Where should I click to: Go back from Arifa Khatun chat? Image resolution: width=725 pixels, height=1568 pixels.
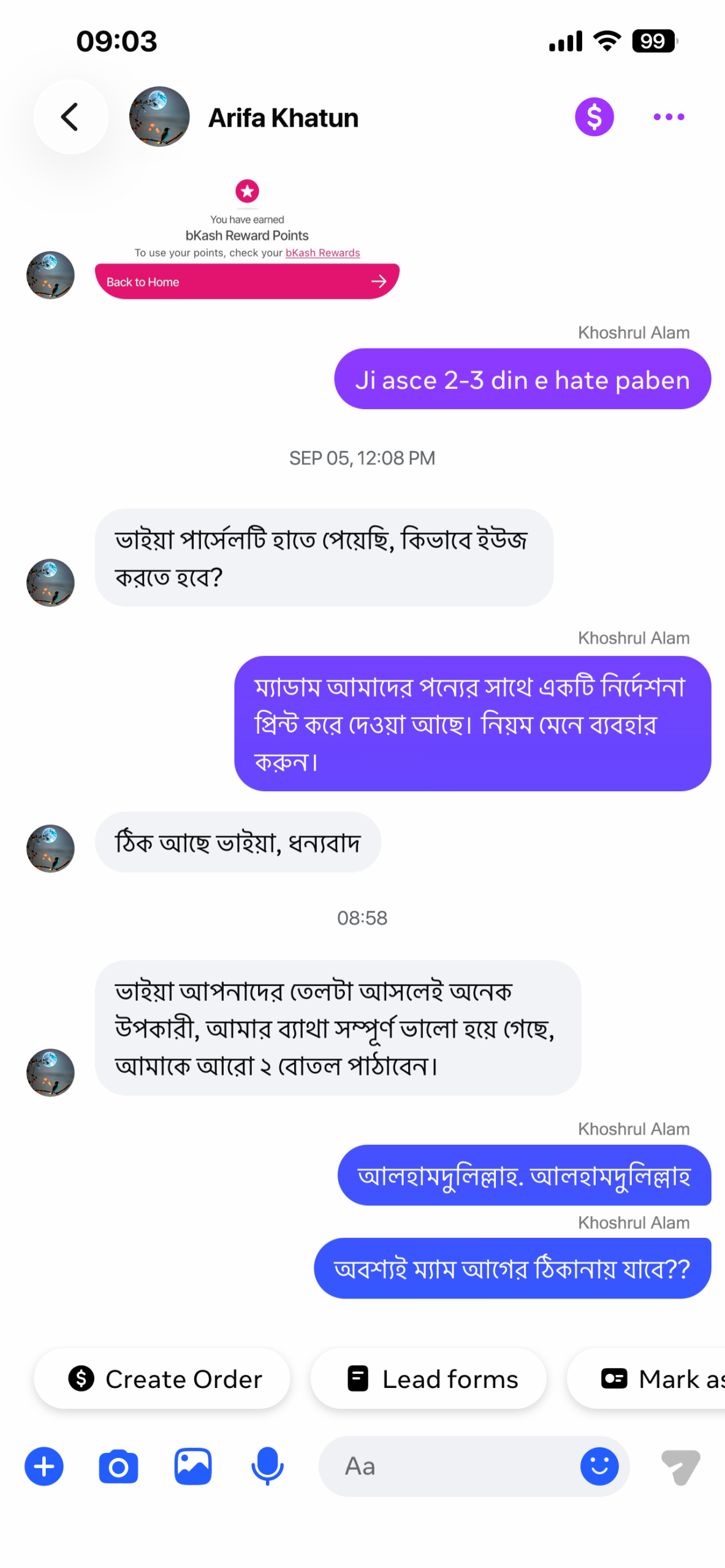pyautogui.click(x=70, y=116)
